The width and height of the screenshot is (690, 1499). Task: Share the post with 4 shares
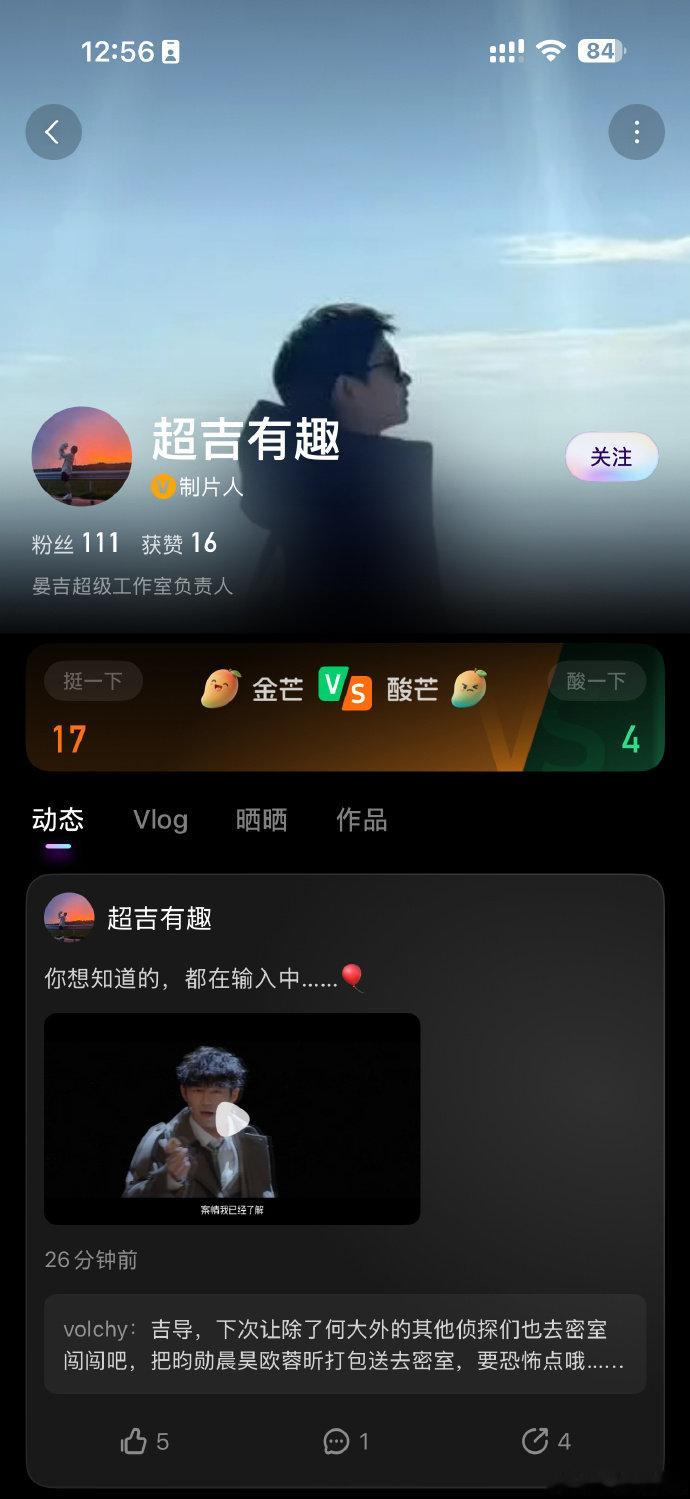(x=546, y=1441)
